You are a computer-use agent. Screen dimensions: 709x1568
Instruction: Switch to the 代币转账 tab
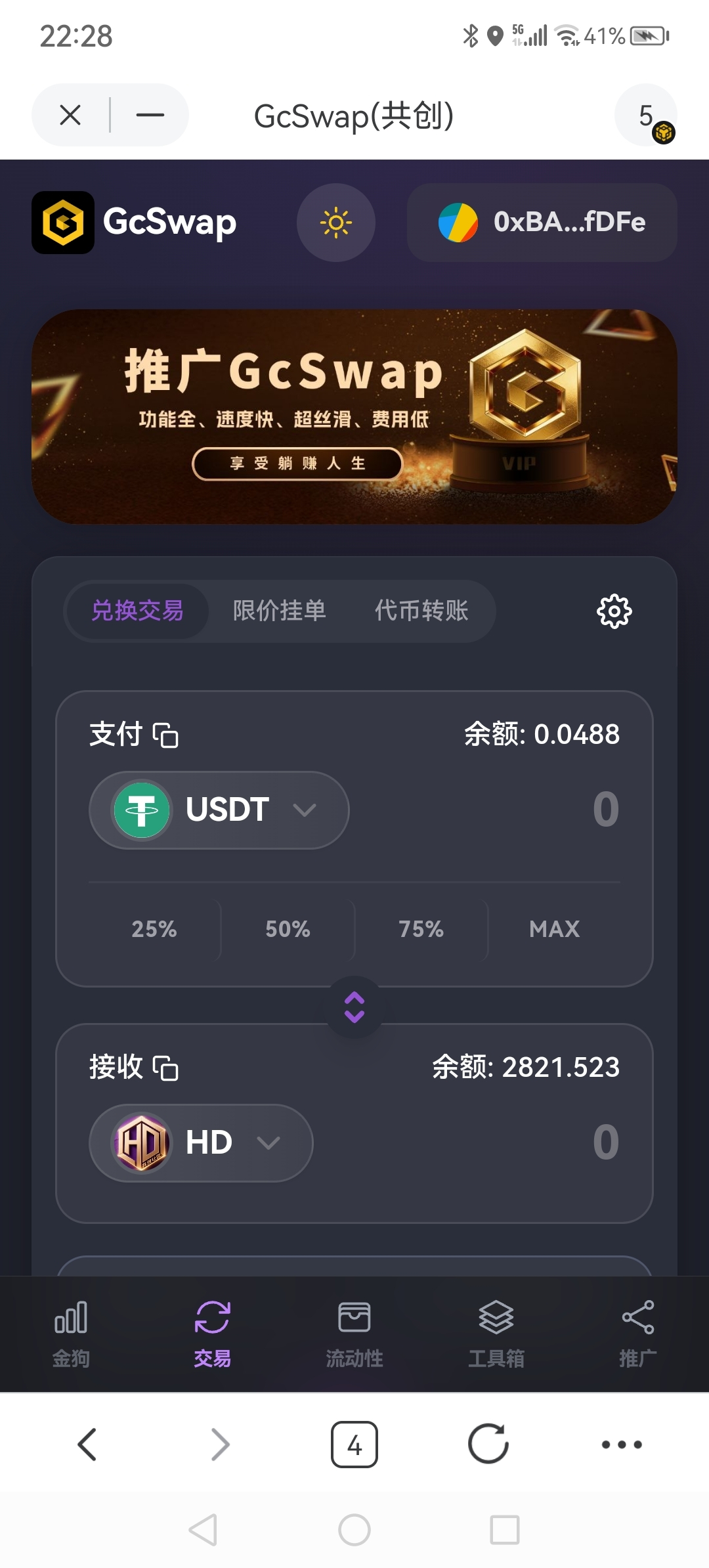tap(421, 611)
